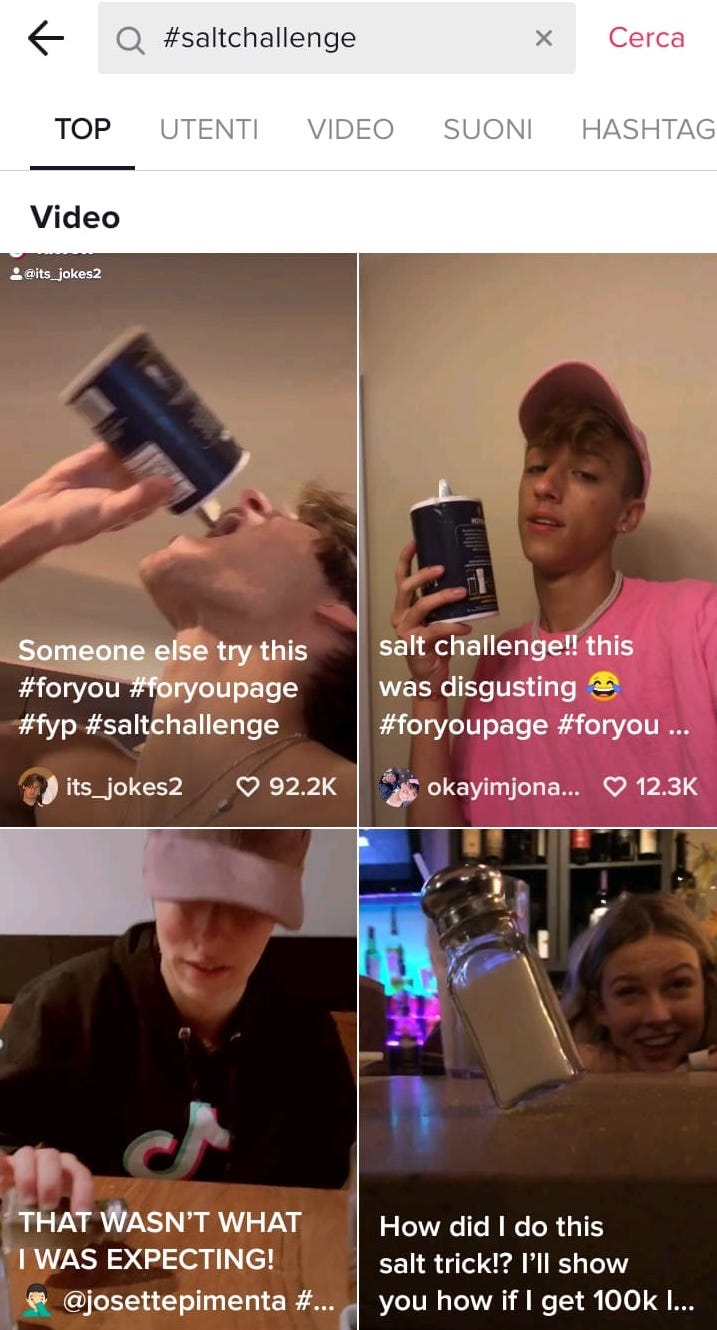Open the SUONI tab
Viewport: 717px width, 1330px height.
pos(488,129)
